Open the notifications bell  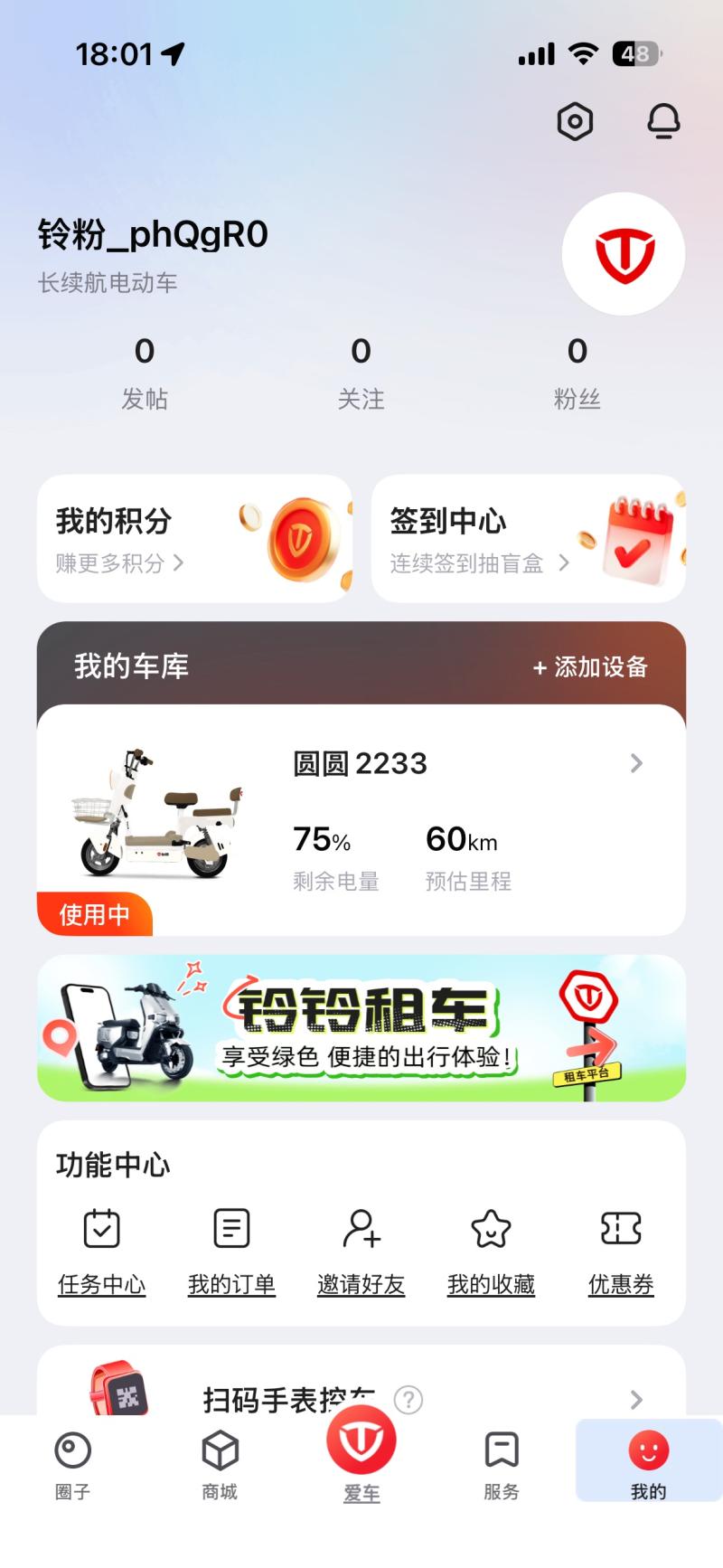(663, 121)
